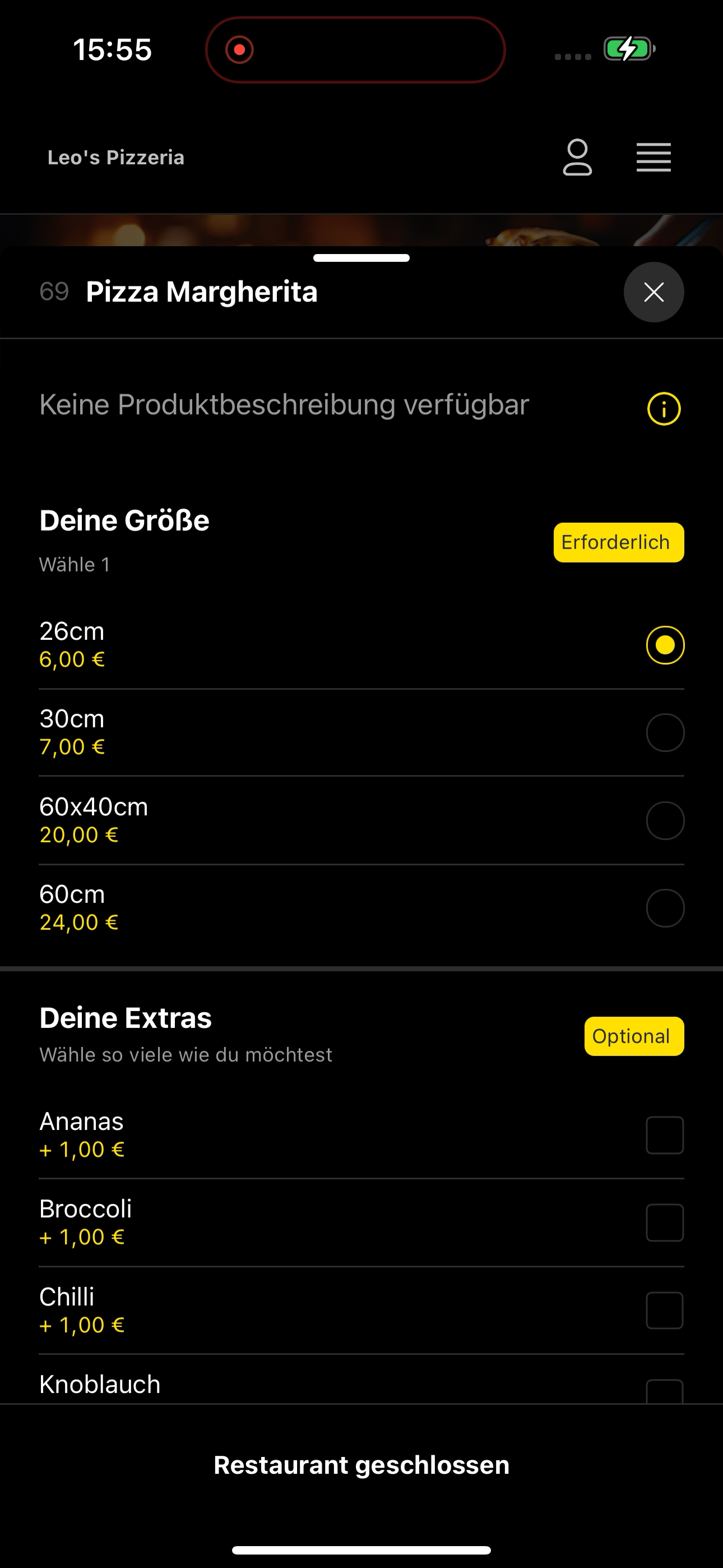Viewport: 723px width, 1568px height.
Task: Tap the Restaurant geschlossen button
Action: [361, 1465]
